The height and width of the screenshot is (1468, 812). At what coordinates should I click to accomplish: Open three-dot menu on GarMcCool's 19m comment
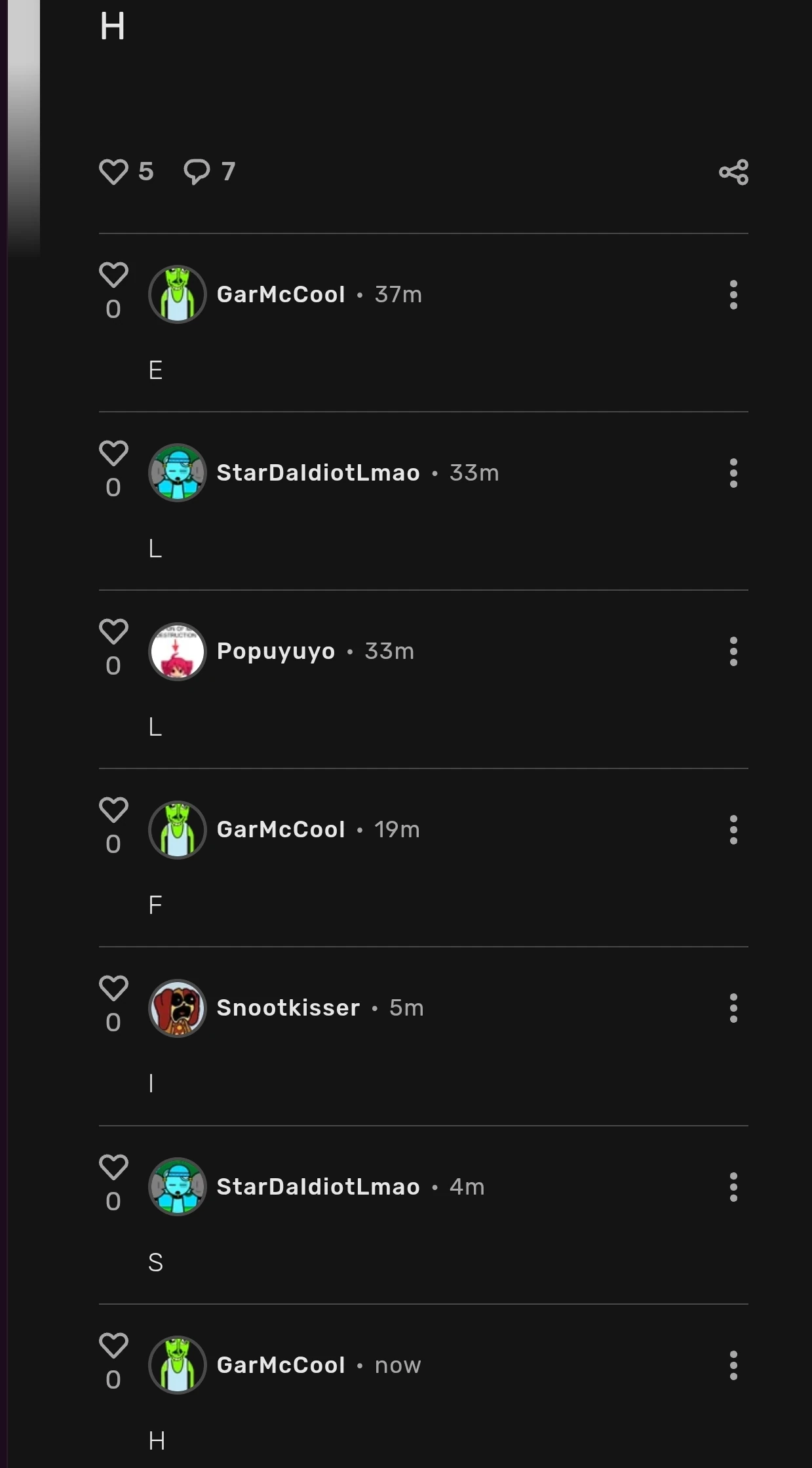tap(733, 830)
